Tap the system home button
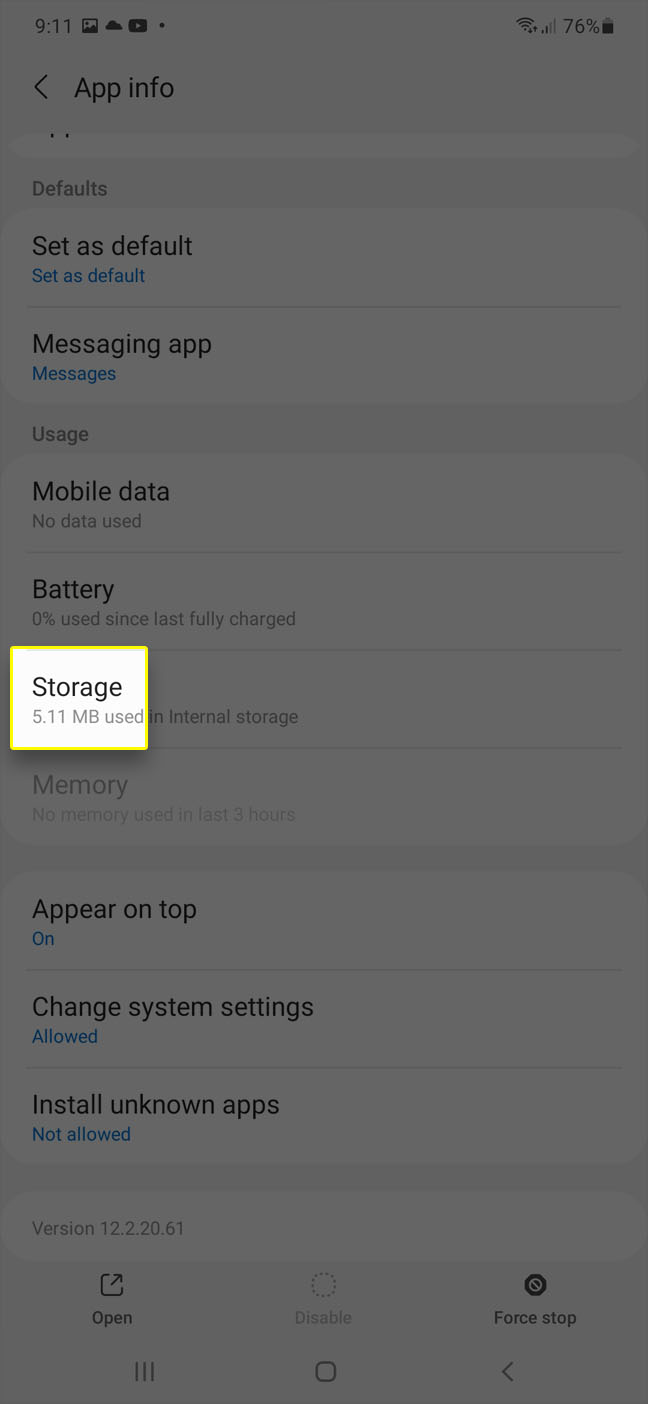This screenshot has height=1404, width=648. (325, 1372)
